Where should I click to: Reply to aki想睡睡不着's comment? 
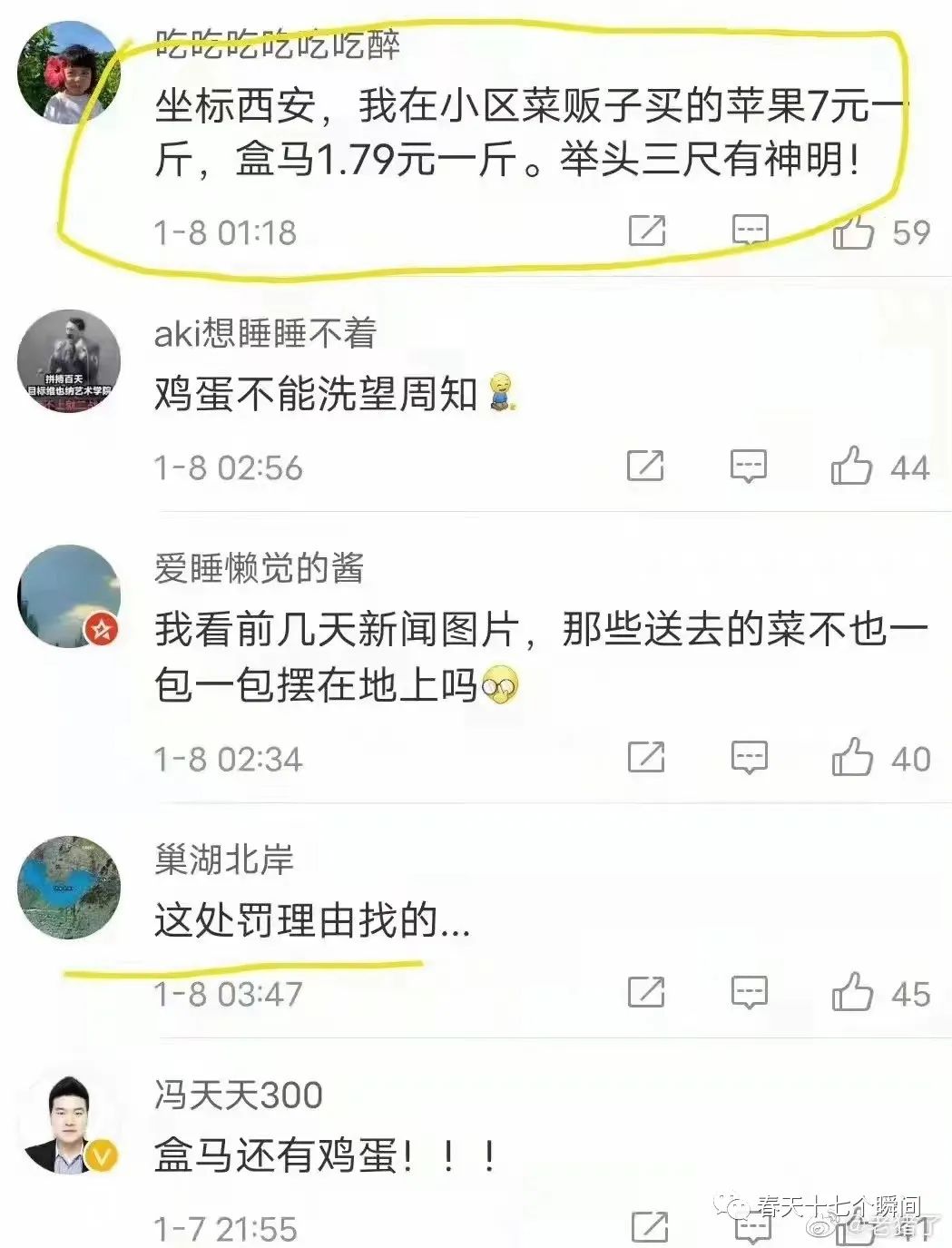749,467
